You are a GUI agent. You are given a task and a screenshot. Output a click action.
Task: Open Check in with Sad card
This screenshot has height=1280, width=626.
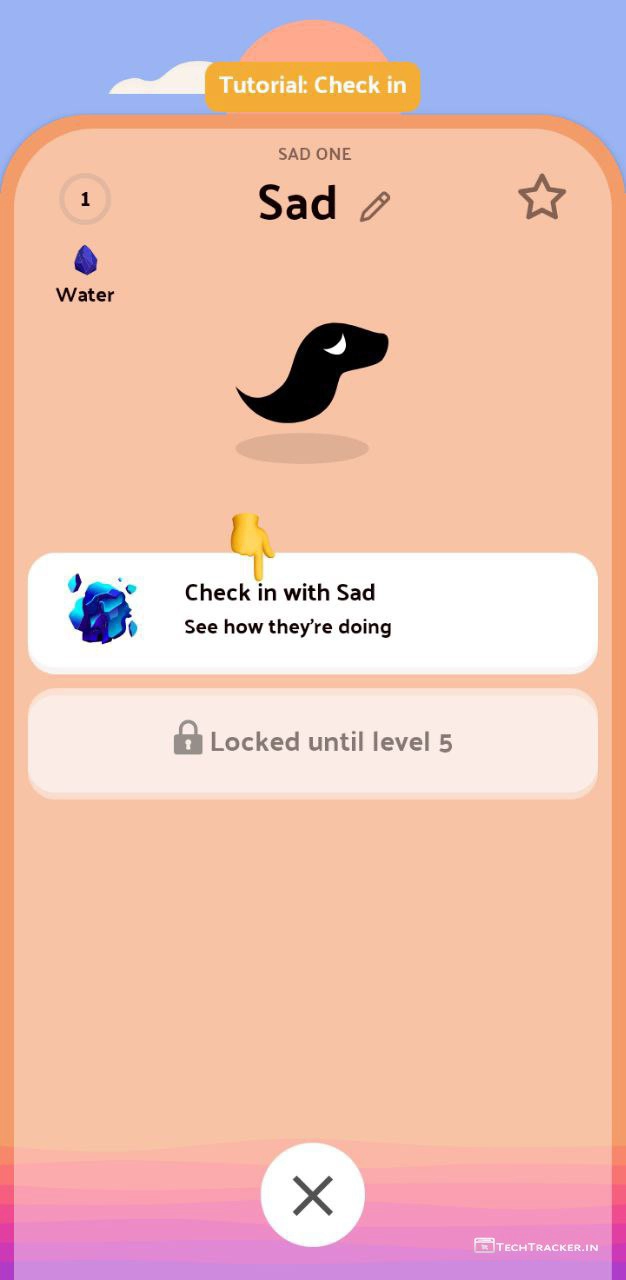click(x=312, y=611)
